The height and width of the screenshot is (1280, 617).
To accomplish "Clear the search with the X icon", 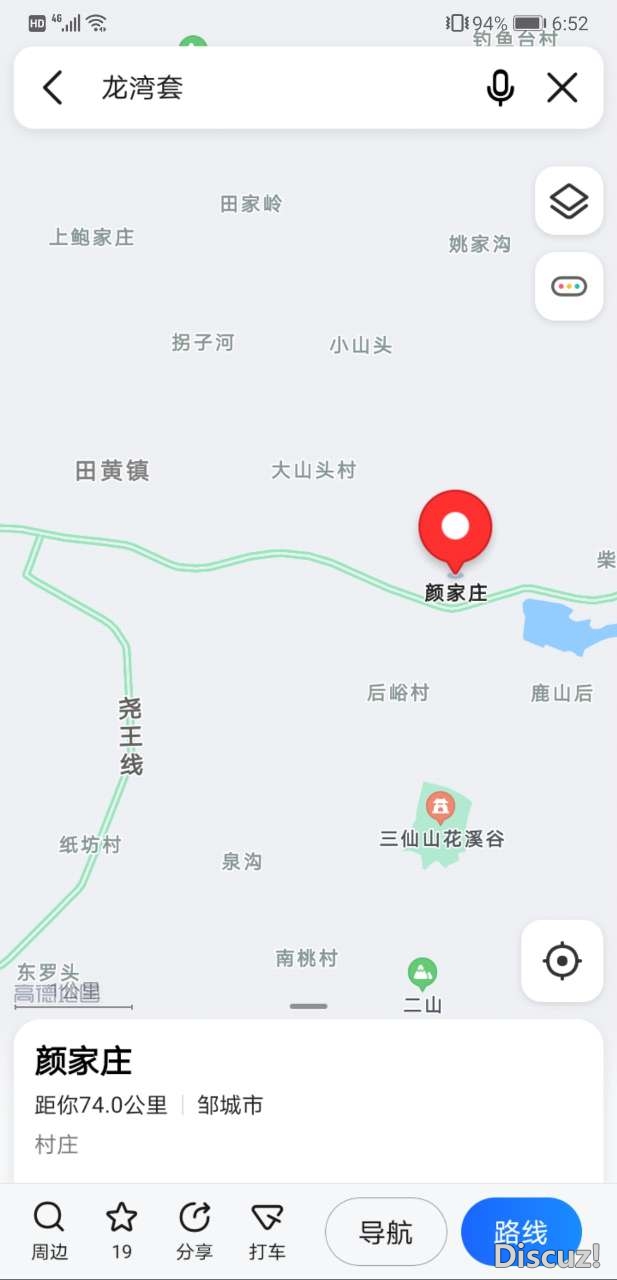I will [x=562, y=88].
